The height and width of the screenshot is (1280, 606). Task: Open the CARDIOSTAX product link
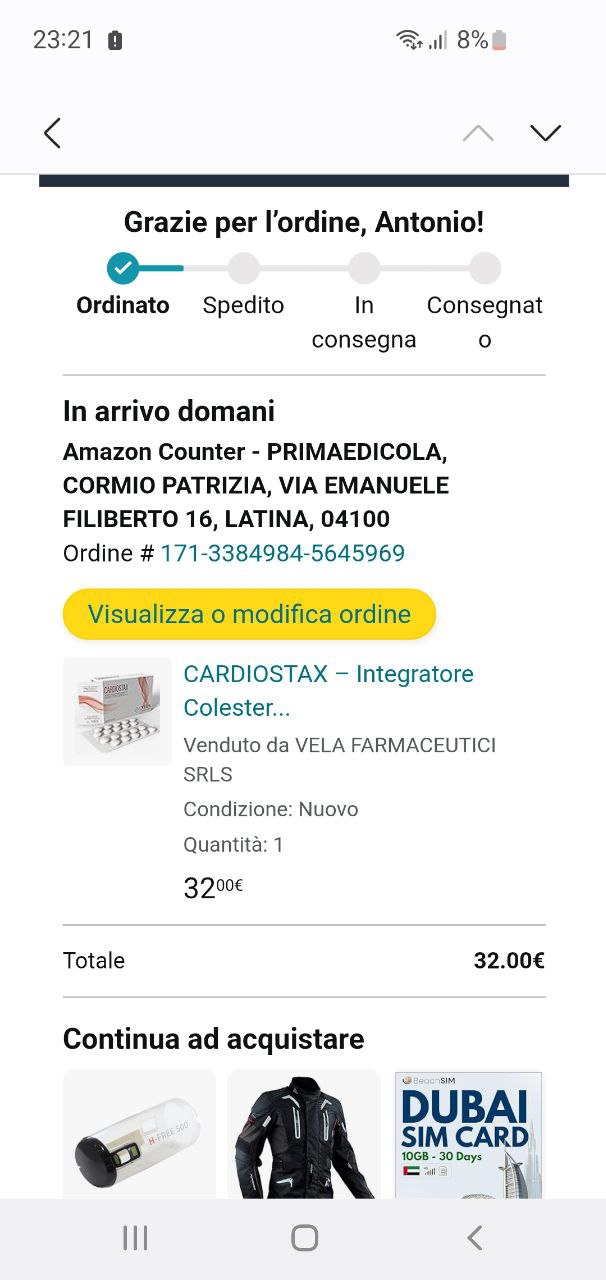pyautogui.click(x=328, y=690)
